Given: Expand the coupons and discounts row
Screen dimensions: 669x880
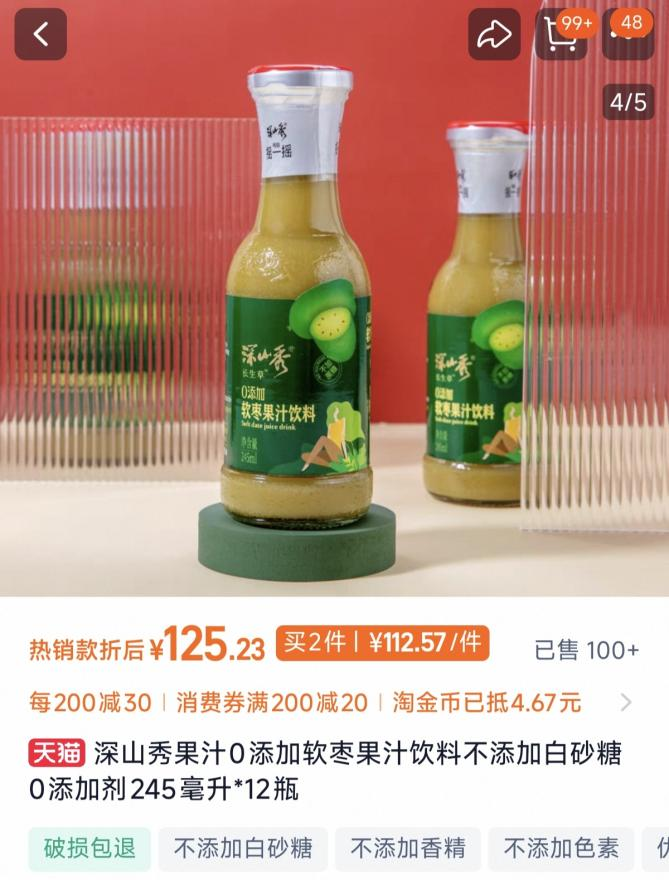Looking at the screenshot, I should 626,703.
